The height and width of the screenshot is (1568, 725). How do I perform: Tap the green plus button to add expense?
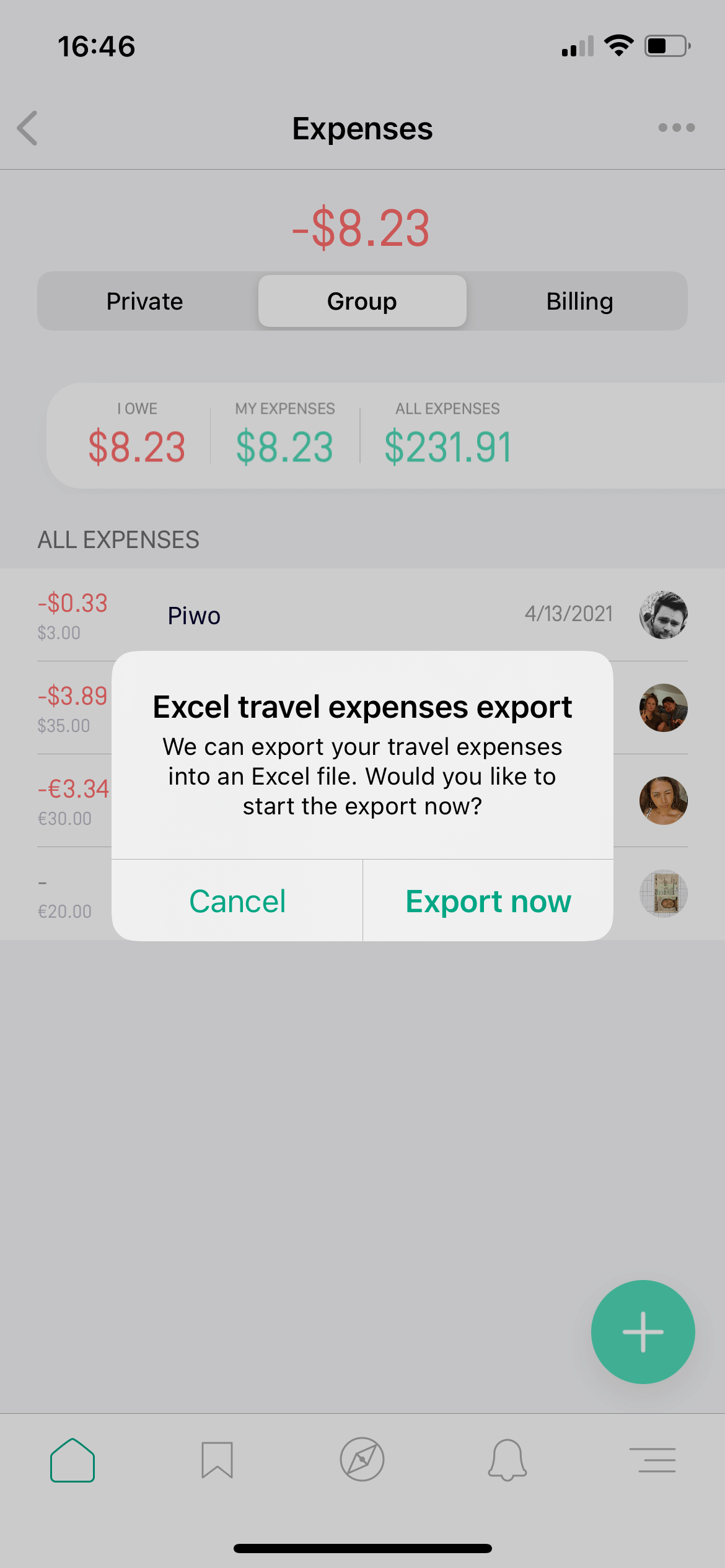pos(643,1331)
